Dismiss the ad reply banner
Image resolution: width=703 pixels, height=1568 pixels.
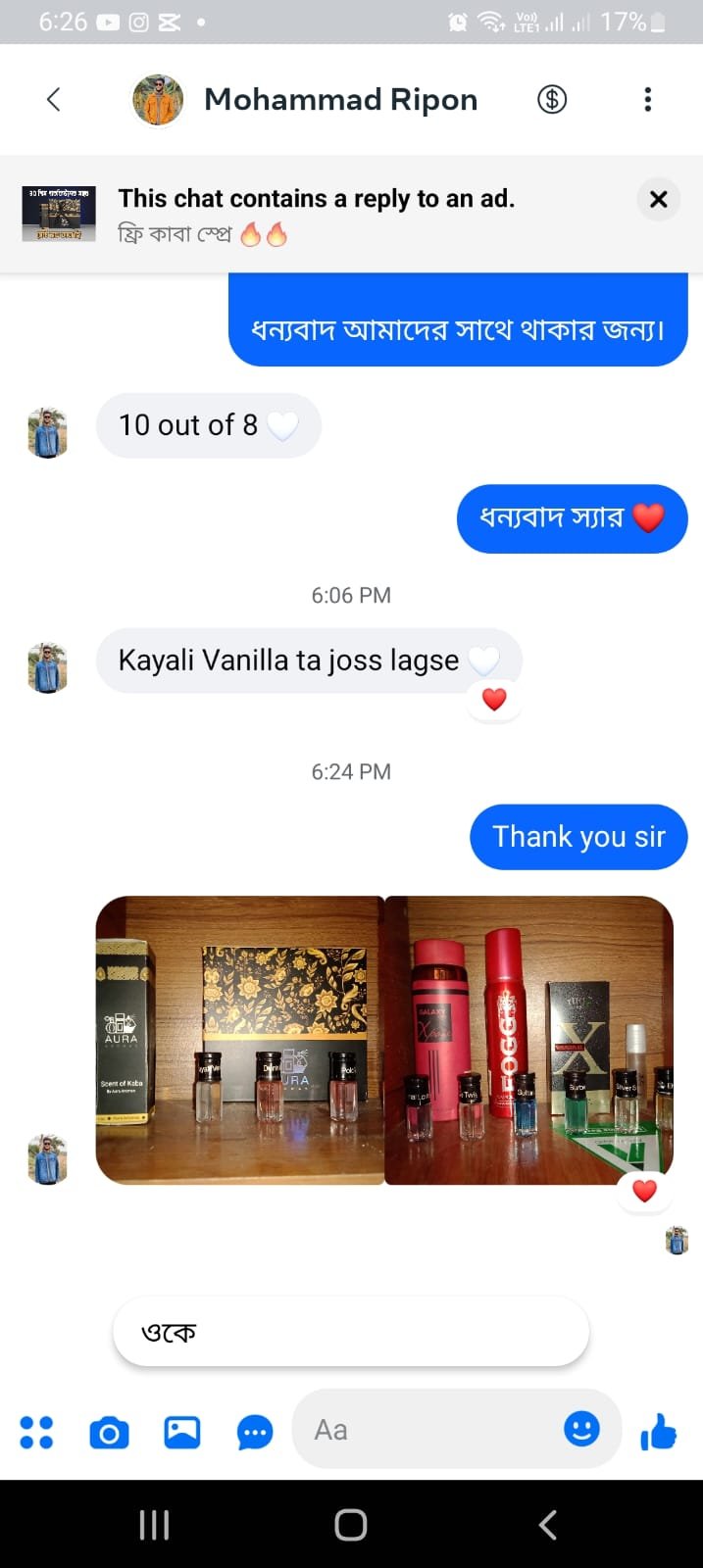pyautogui.click(x=659, y=200)
